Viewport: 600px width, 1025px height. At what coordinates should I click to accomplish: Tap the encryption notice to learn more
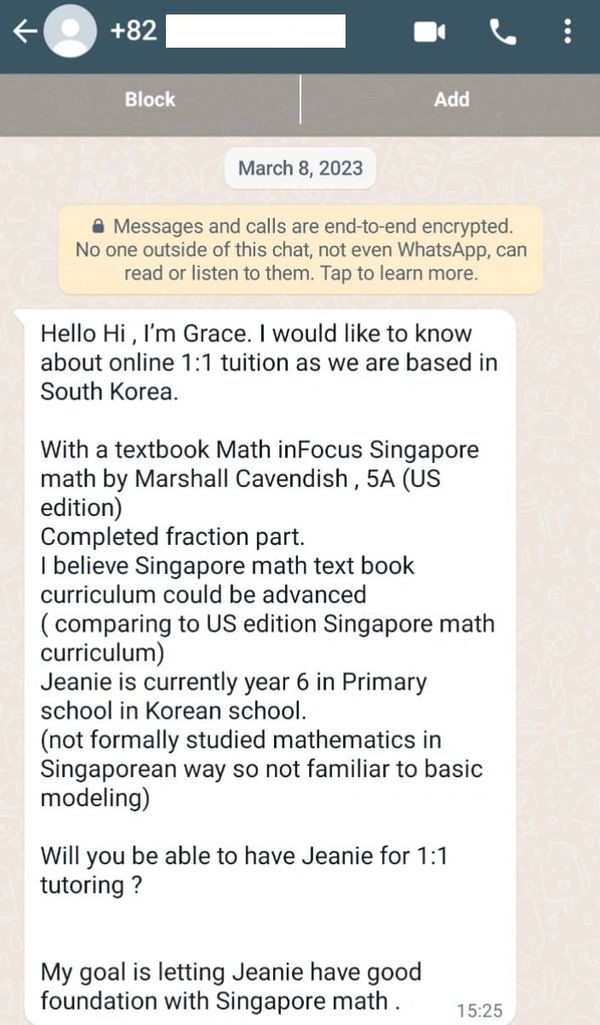[x=300, y=249]
